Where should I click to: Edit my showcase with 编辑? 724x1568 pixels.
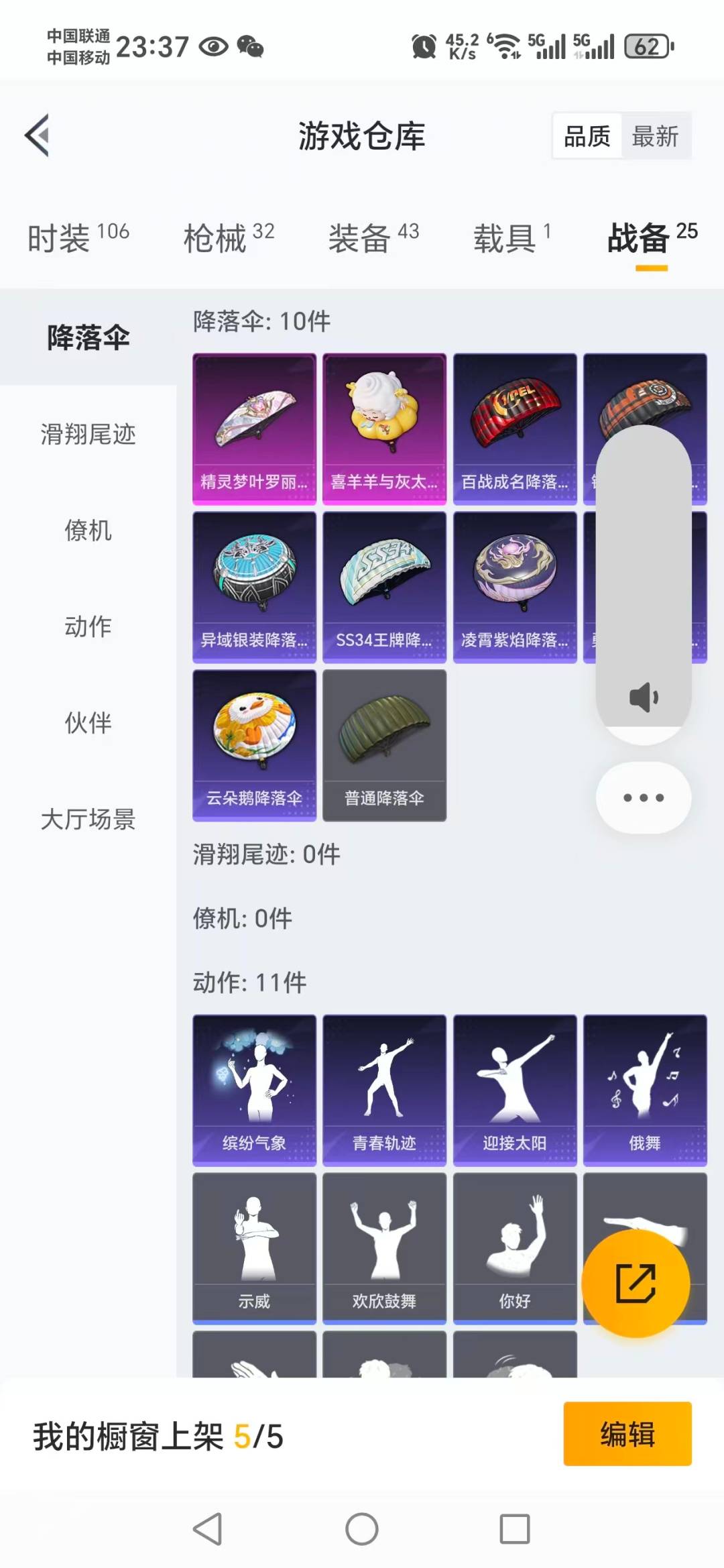tap(627, 1434)
